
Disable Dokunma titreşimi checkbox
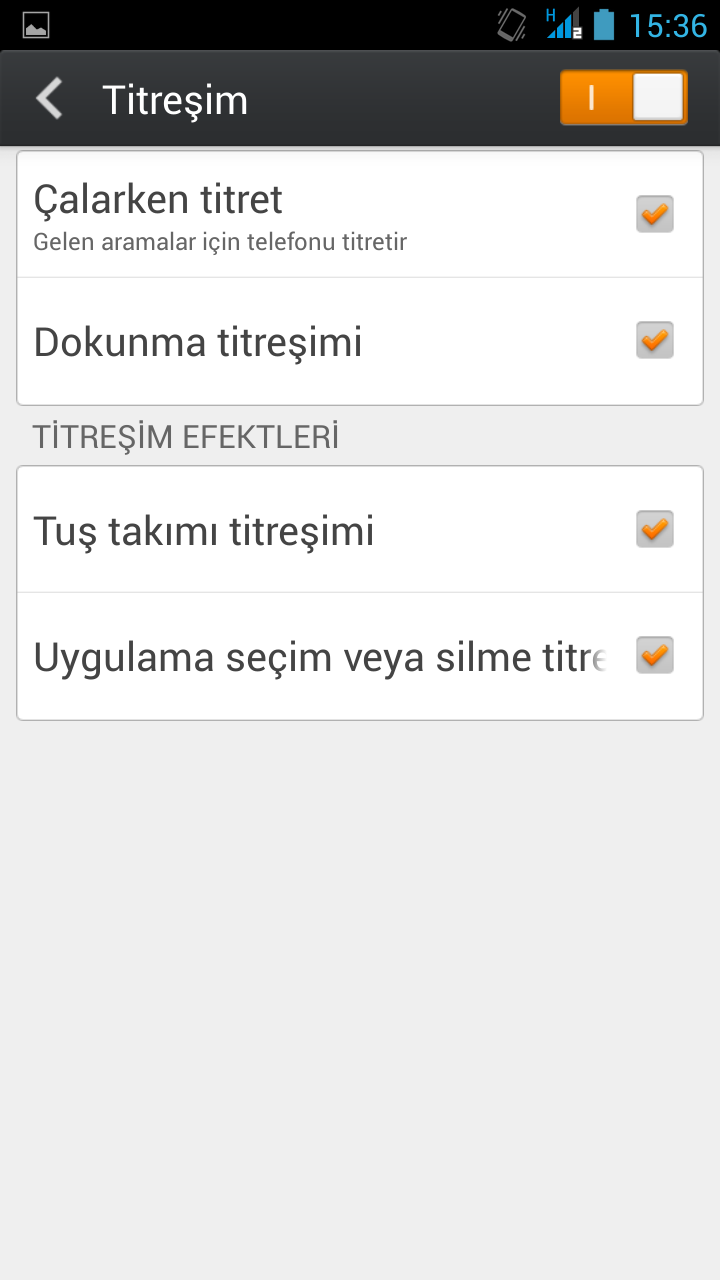click(654, 341)
